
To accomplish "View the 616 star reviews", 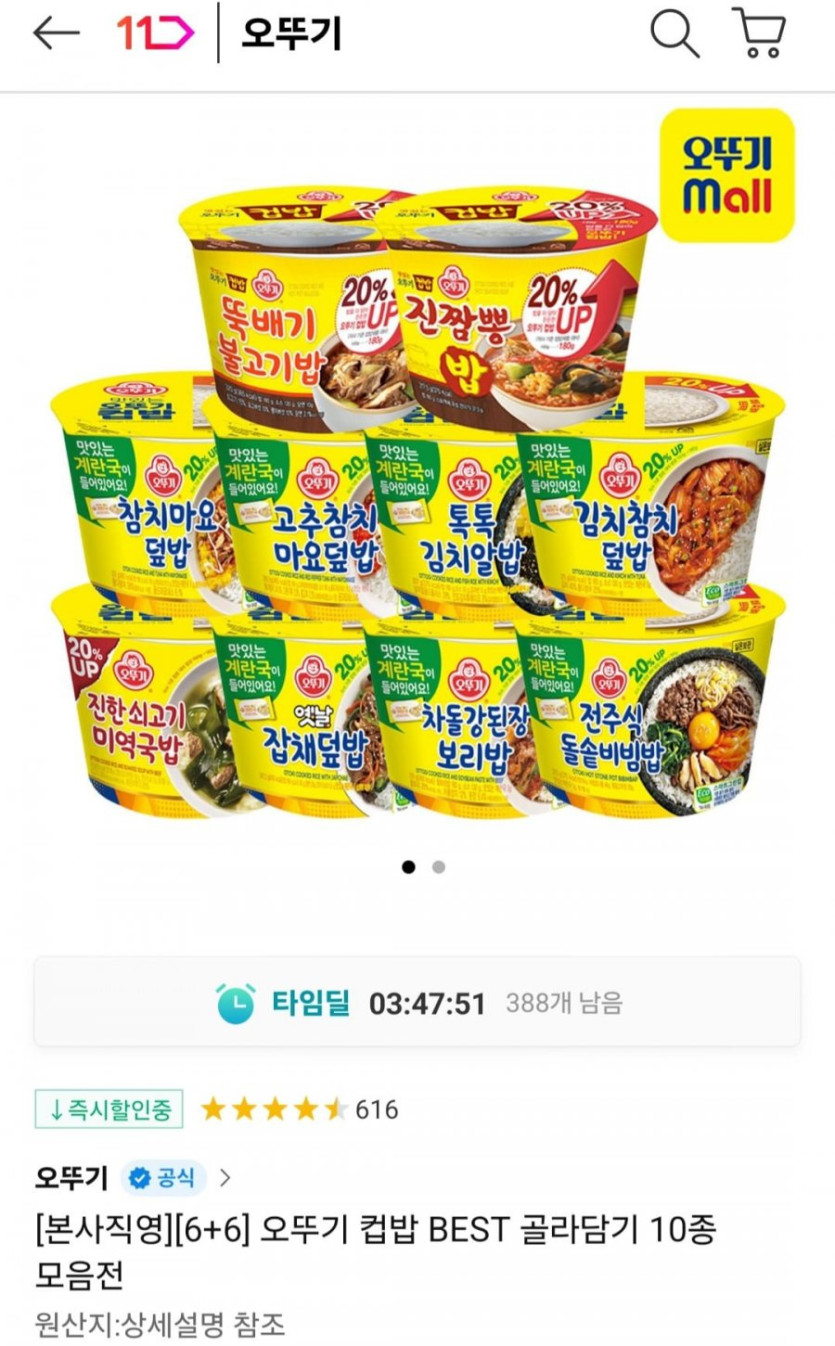I will pos(299,1109).
